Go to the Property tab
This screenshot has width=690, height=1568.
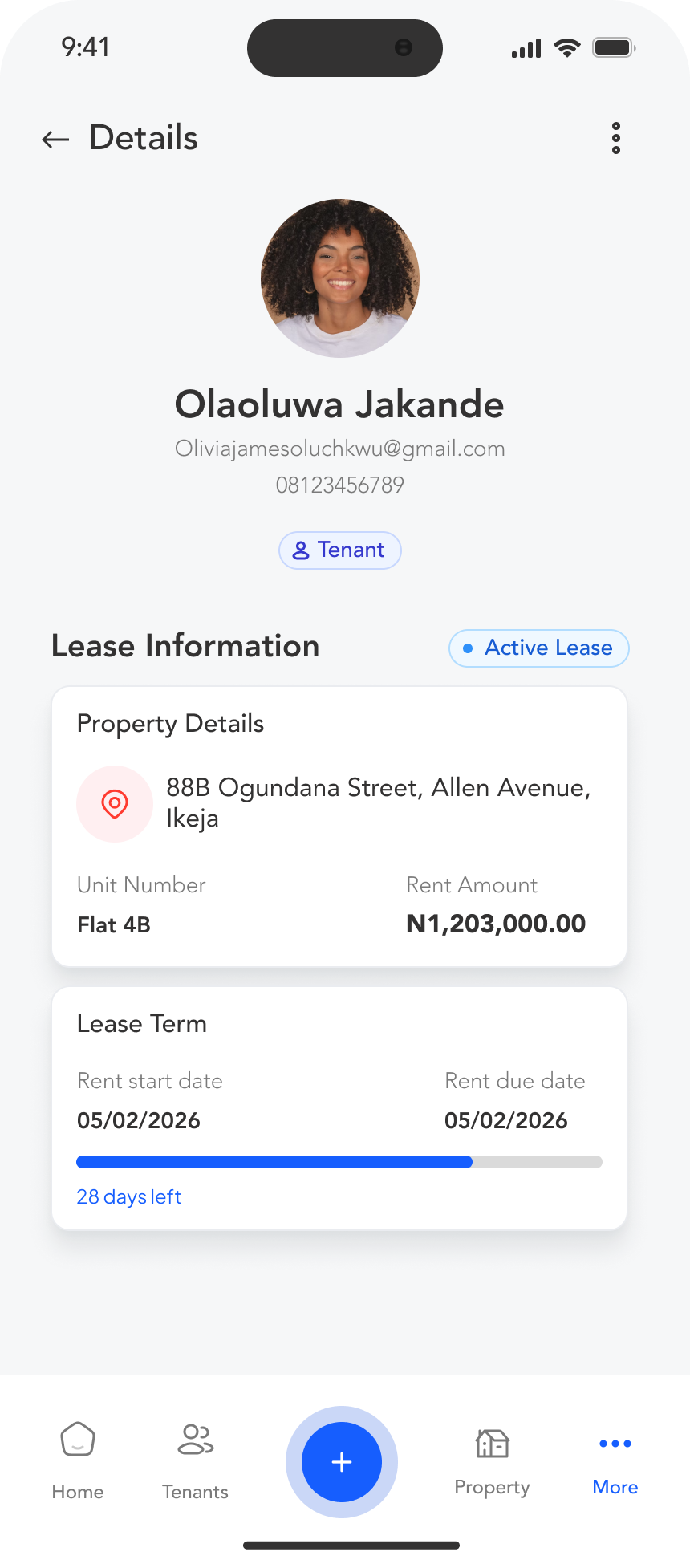point(492,1460)
